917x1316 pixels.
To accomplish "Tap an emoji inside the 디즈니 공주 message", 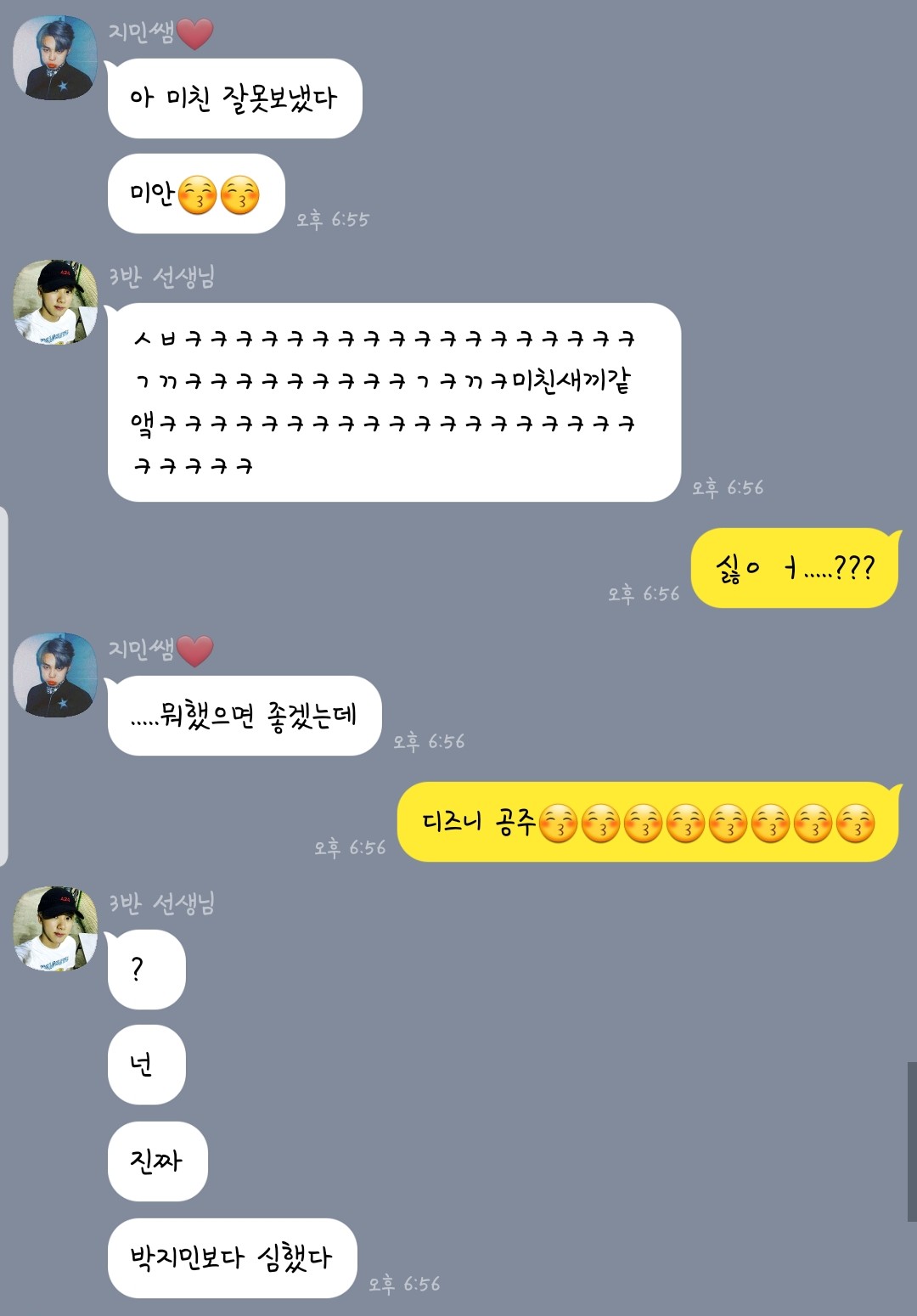I will coord(594,822).
